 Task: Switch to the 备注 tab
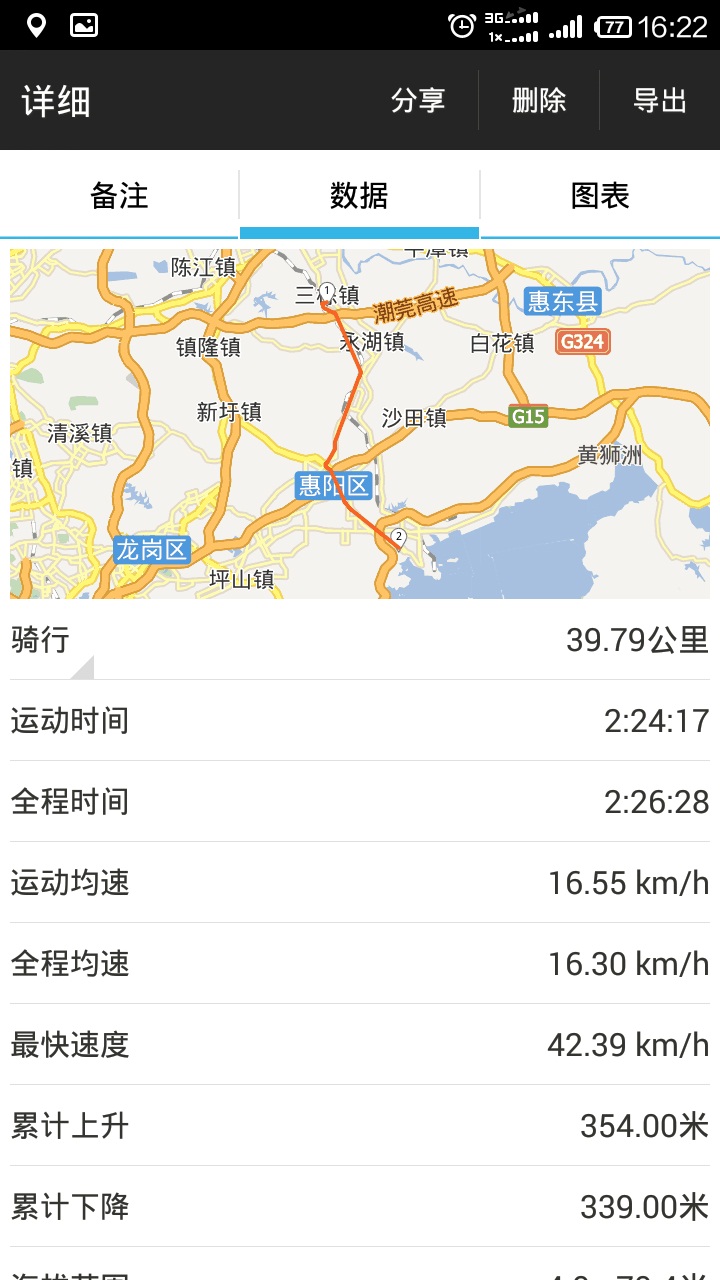click(x=118, y=197)
